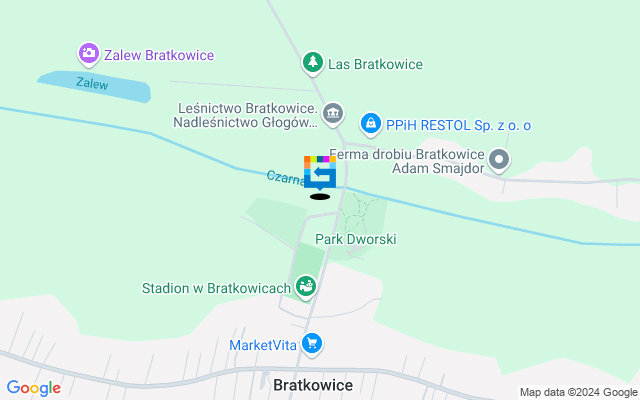Tap the PPiH RESTOL Sp. z o.o pin
Image resolution: width=640 pixels, height=400 pixels.
(x=371, y=123)
